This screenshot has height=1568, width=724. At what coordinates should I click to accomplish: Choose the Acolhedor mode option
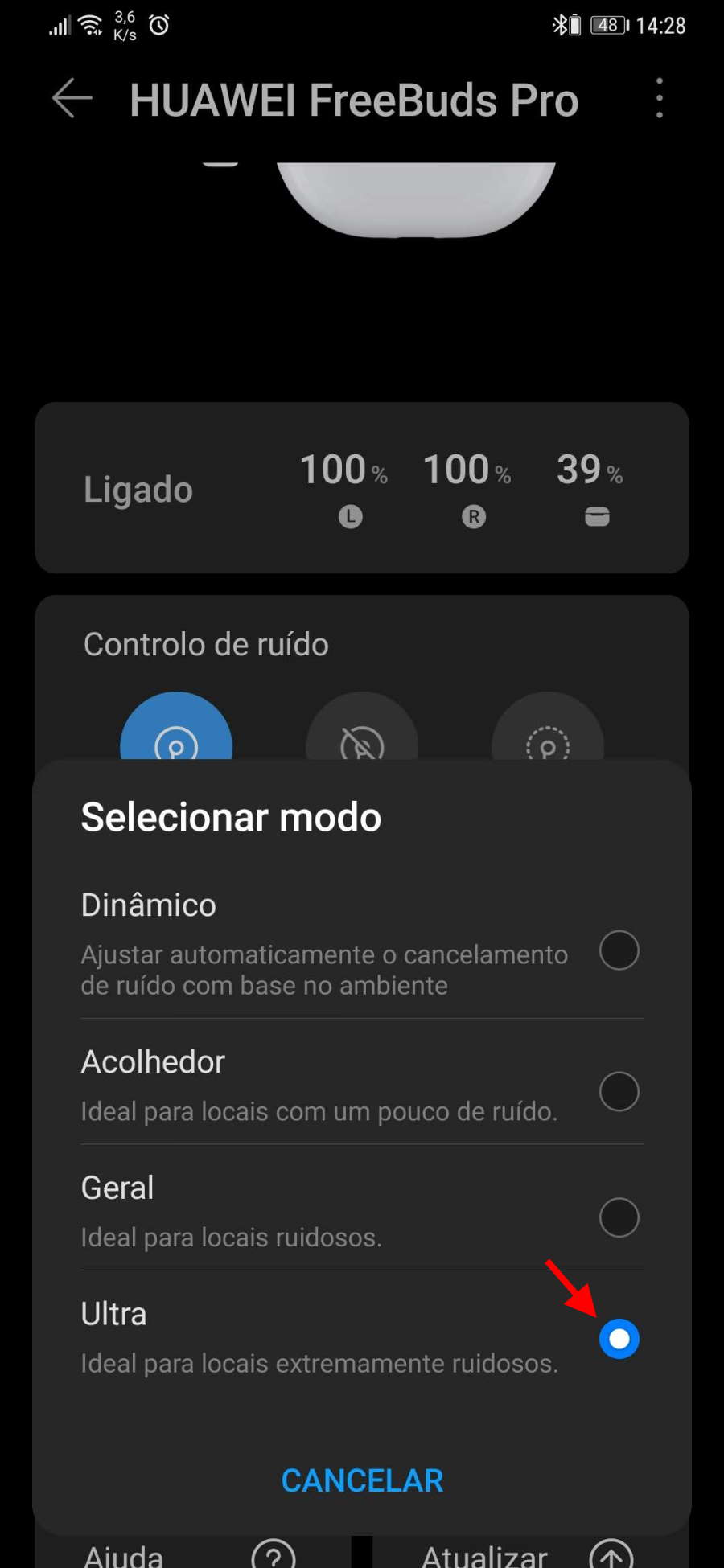[362, 1082]
